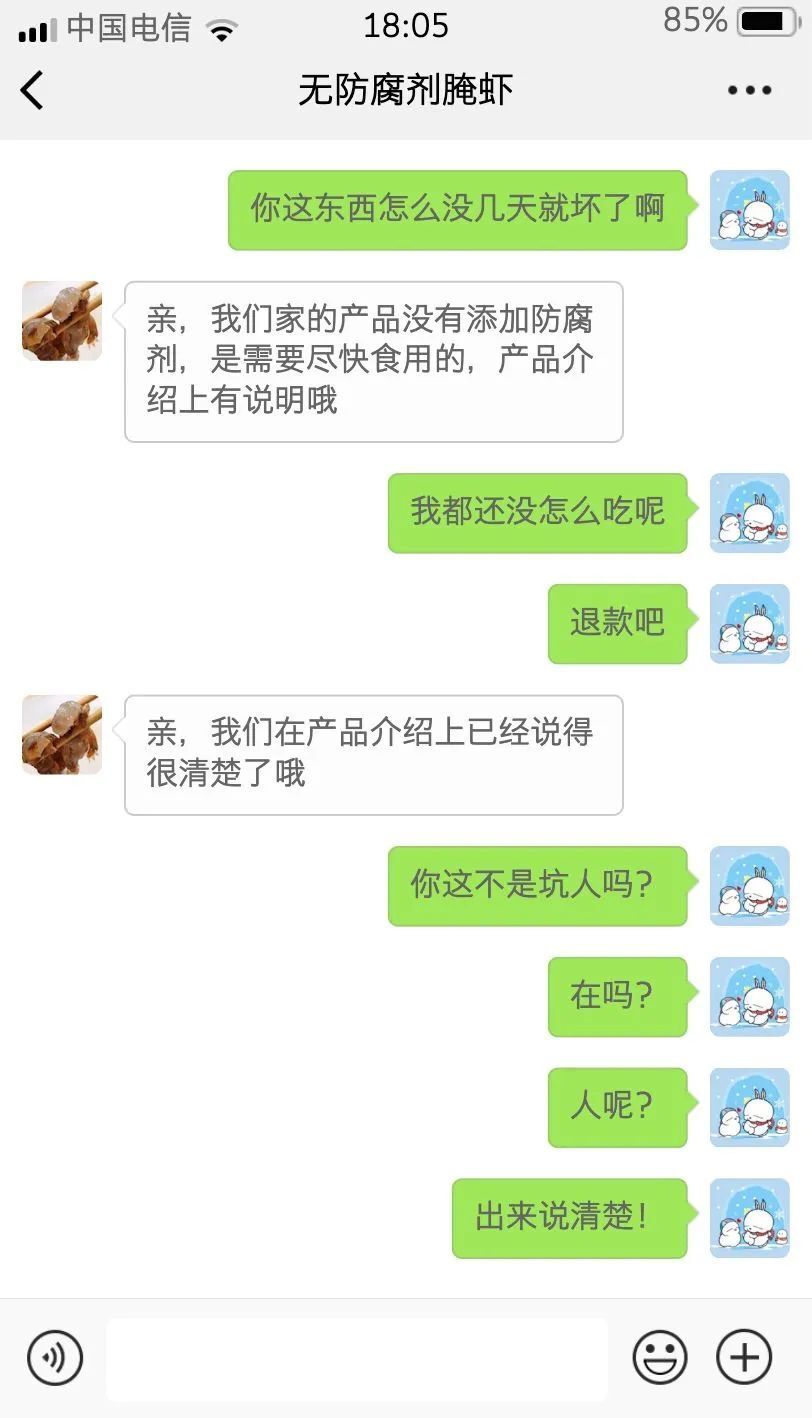The width and height of the screenshot is (812, 1418).
Task: Focus the message text field
Action: click(x=357, y=1358)
